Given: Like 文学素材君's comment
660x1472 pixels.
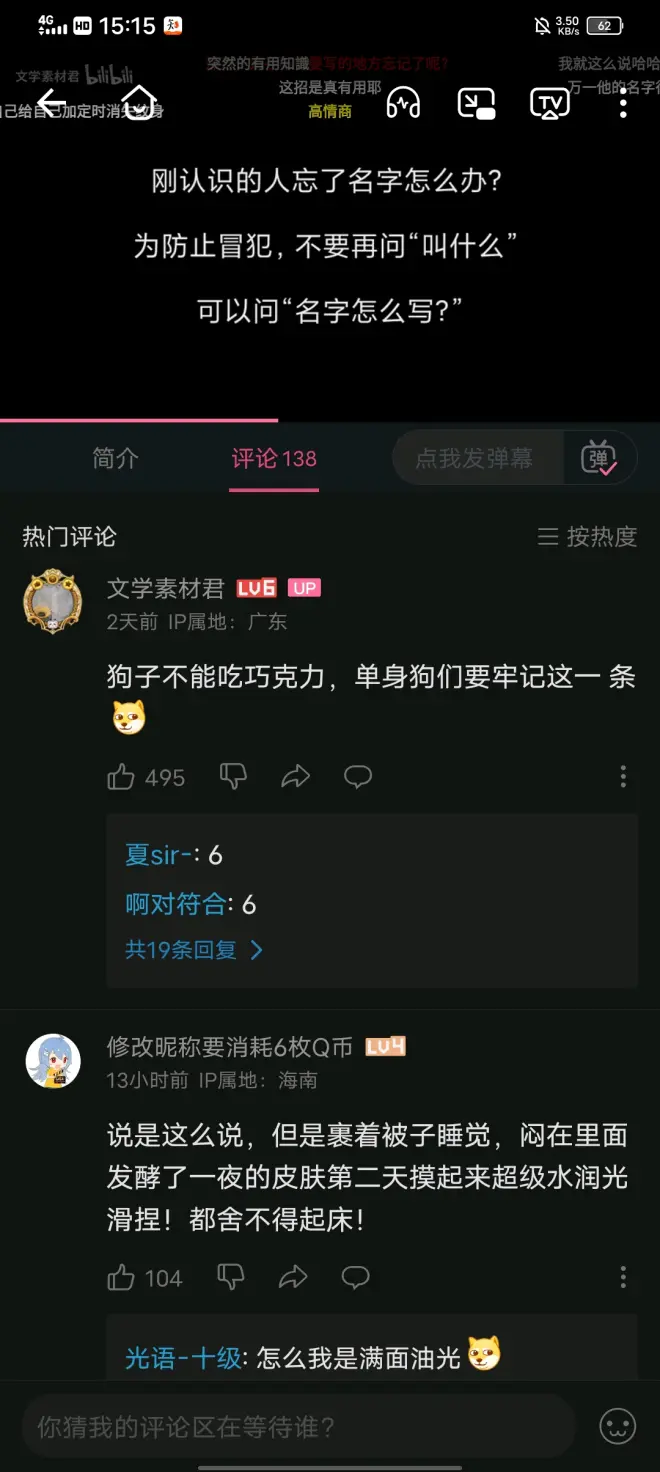Looking at the screenshot, I should pos(121,777).
